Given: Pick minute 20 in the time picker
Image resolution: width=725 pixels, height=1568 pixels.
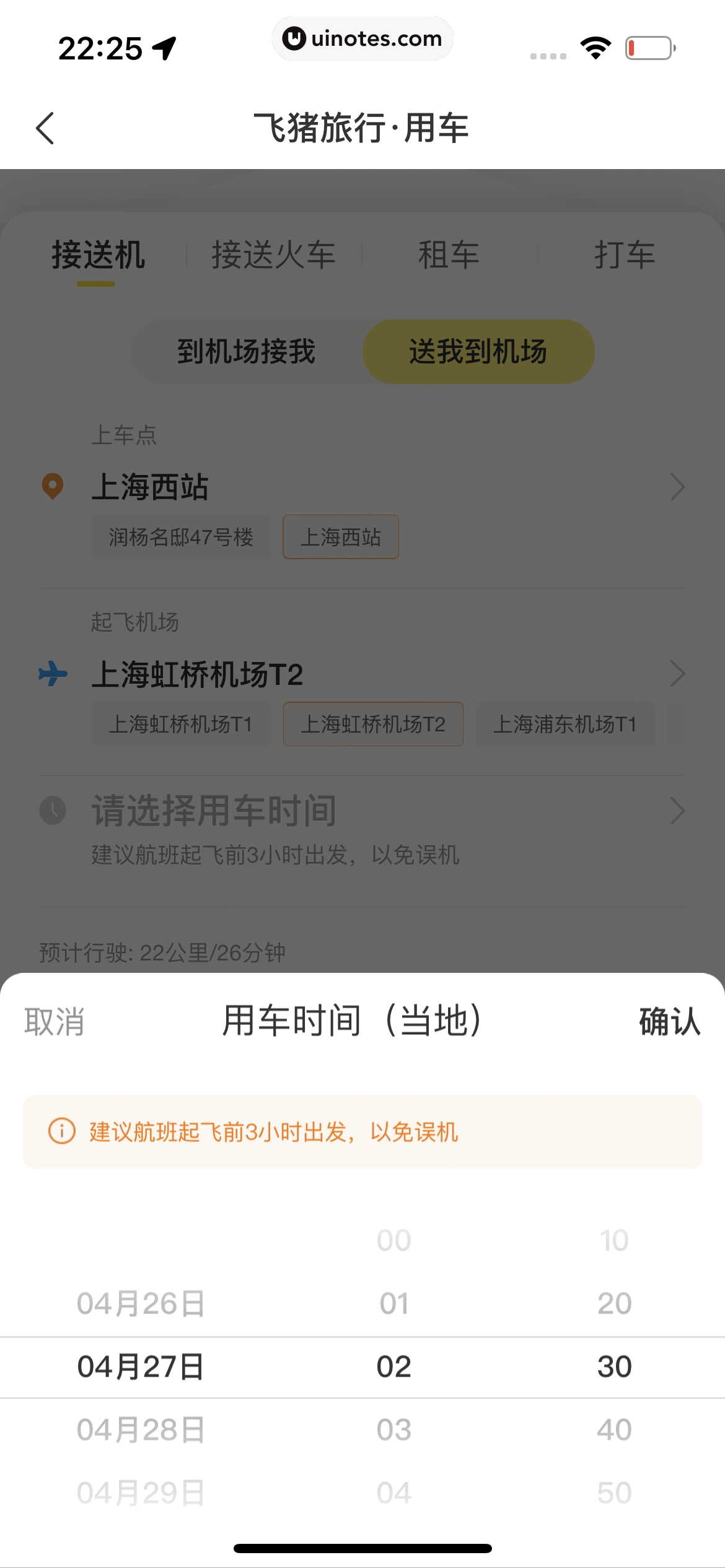Looking at the screenshot, I should pyautogui.click(x=614, y=1304).
